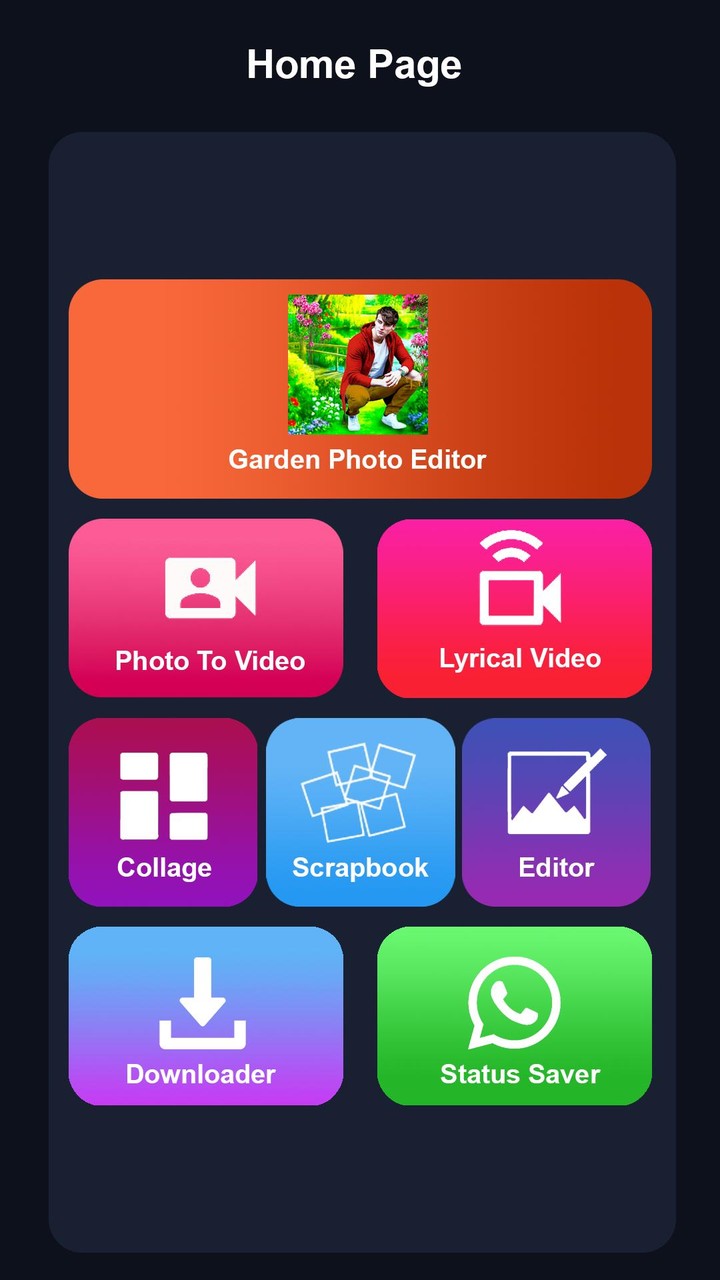Click the orange Garden Photo Editor banner
This screenshot has height=1280, width=720.
[360, 390]
